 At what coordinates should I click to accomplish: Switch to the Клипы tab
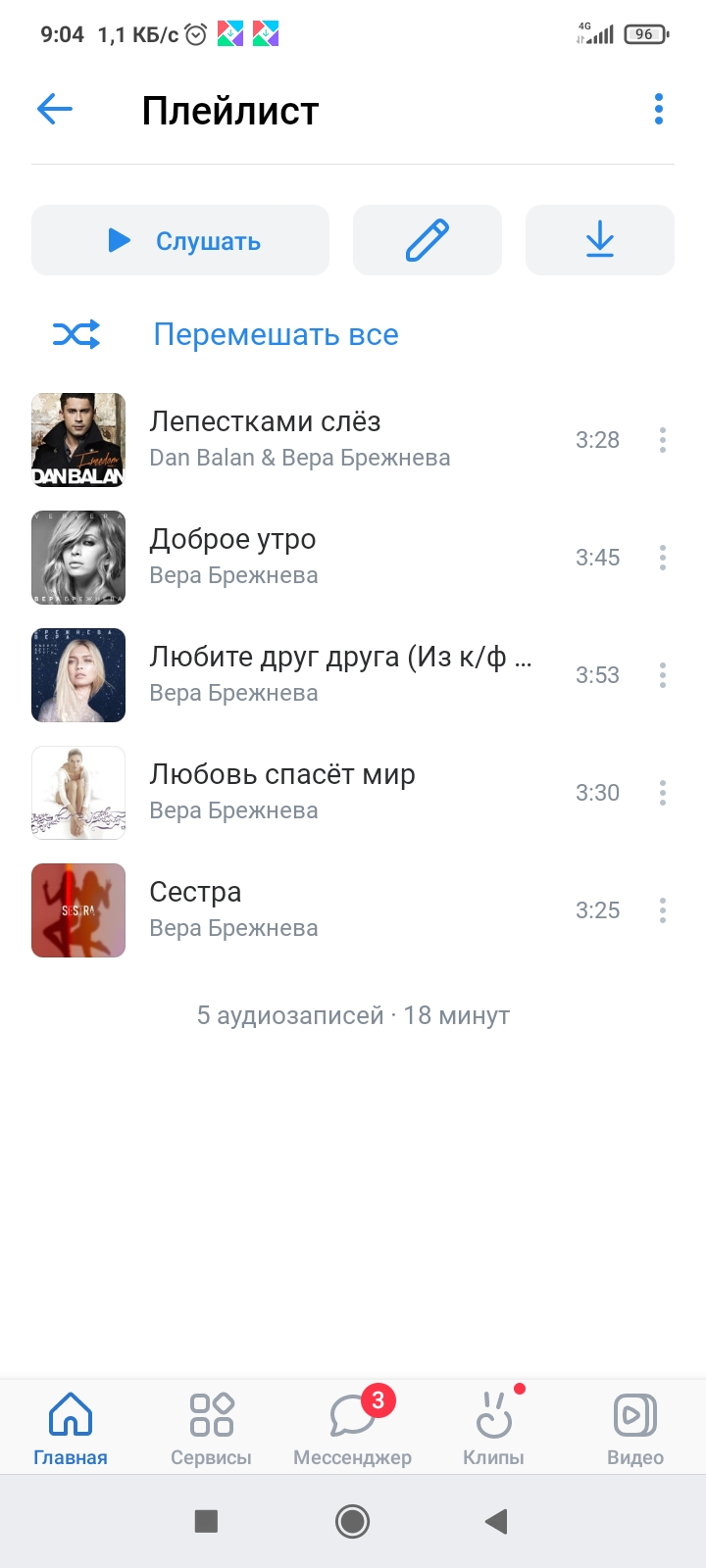493,1428
